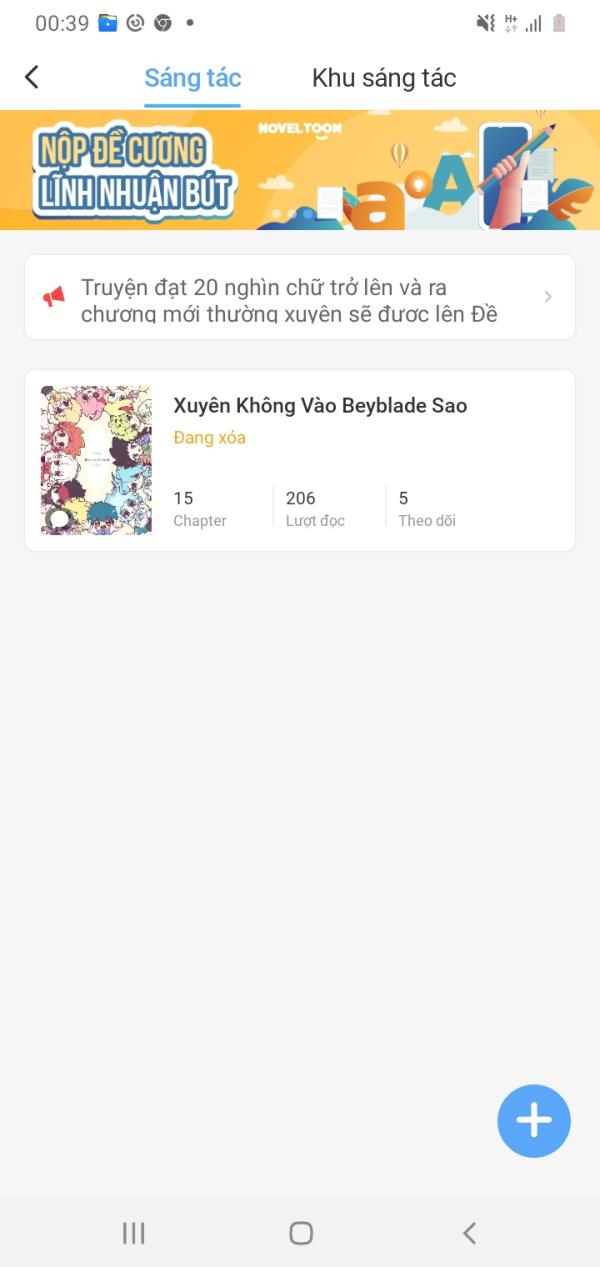Go back using the top-left arrow
This screenshot has height=1267, width=600.
pyautogui.click(x=32, y=78)
